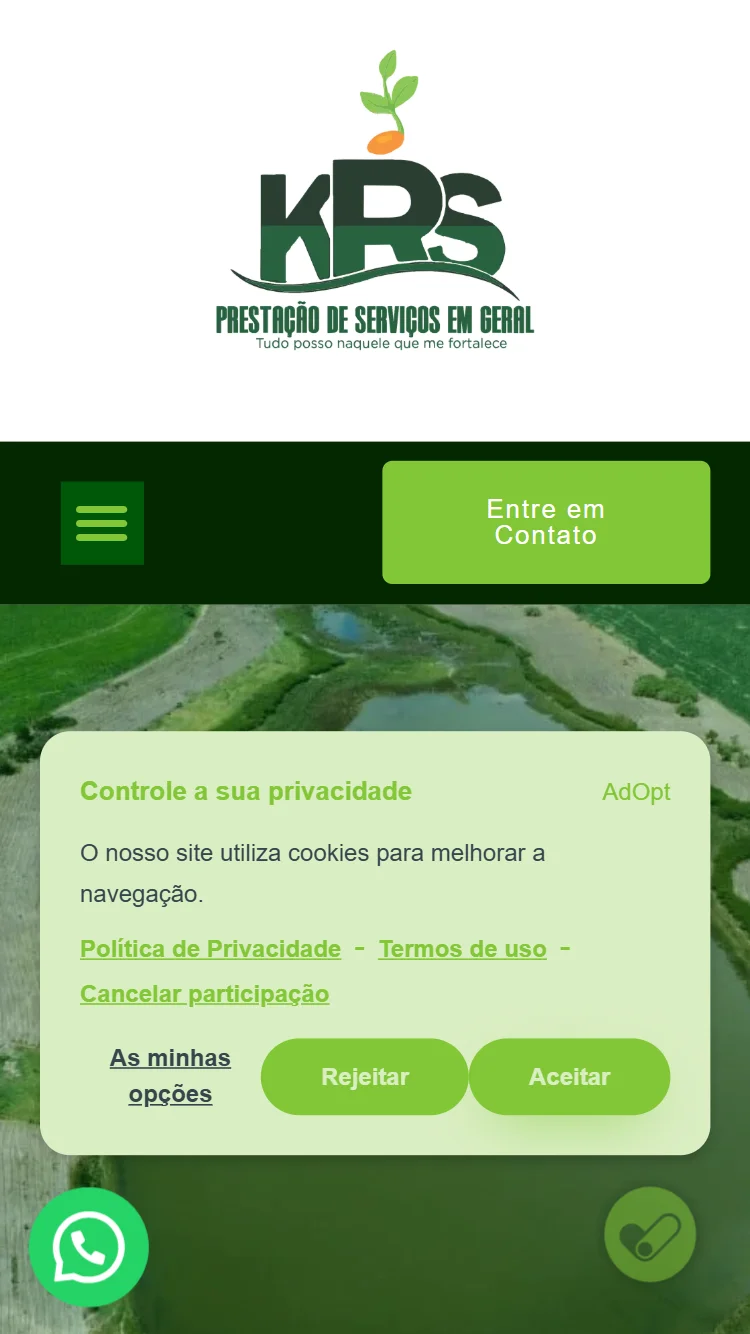Open the Termos de uso link

pos(462,949)
